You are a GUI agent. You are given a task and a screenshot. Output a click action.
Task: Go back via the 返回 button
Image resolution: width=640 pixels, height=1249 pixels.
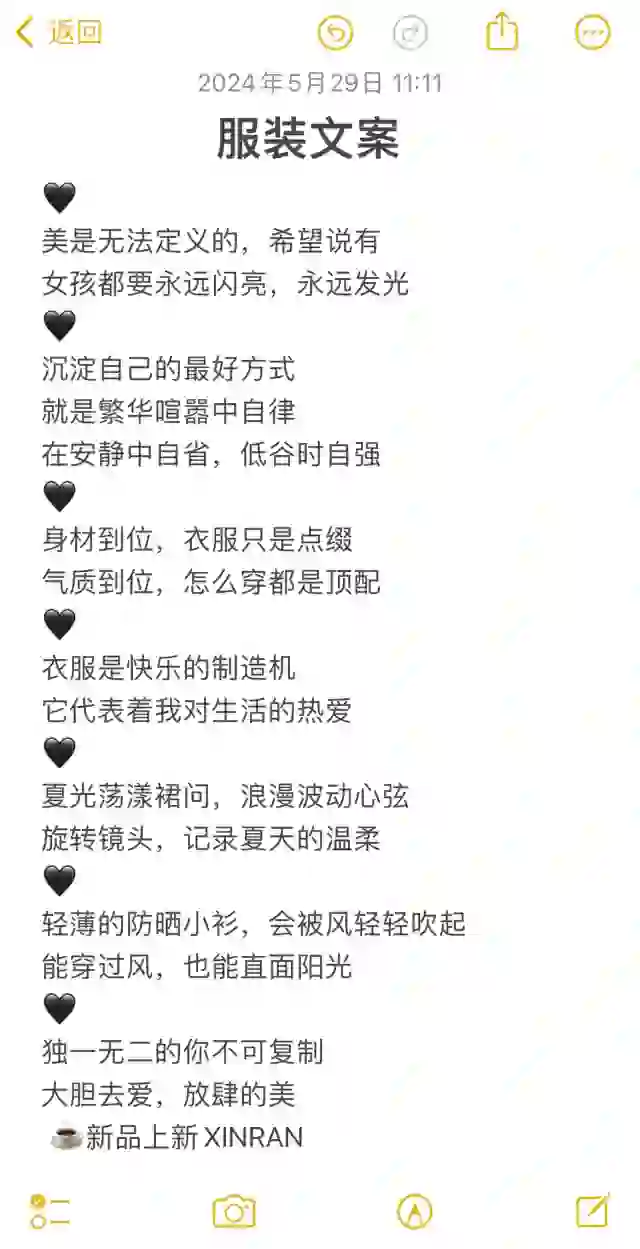click(59, 33)
